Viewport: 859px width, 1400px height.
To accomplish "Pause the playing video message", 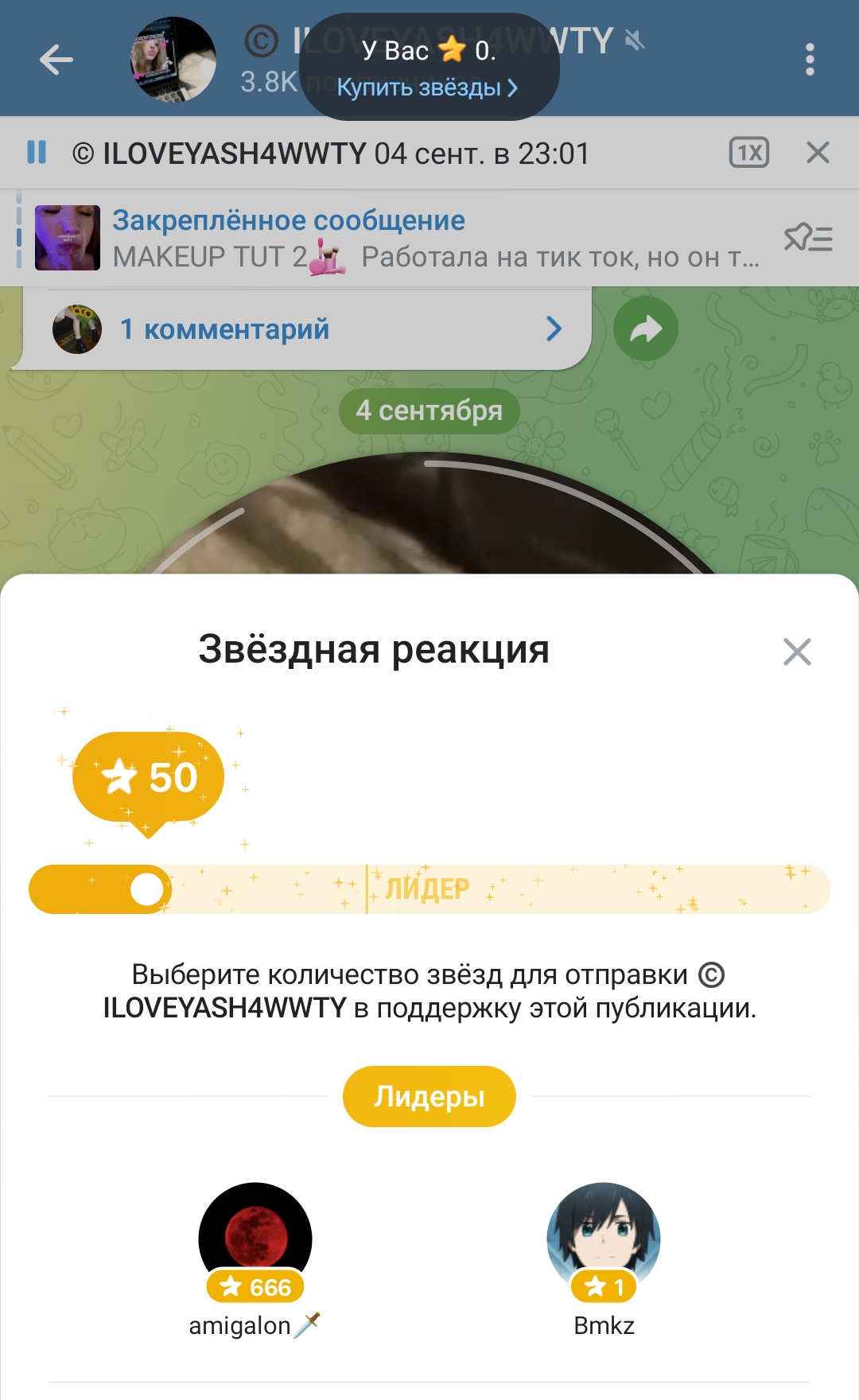I will point(37,153).
